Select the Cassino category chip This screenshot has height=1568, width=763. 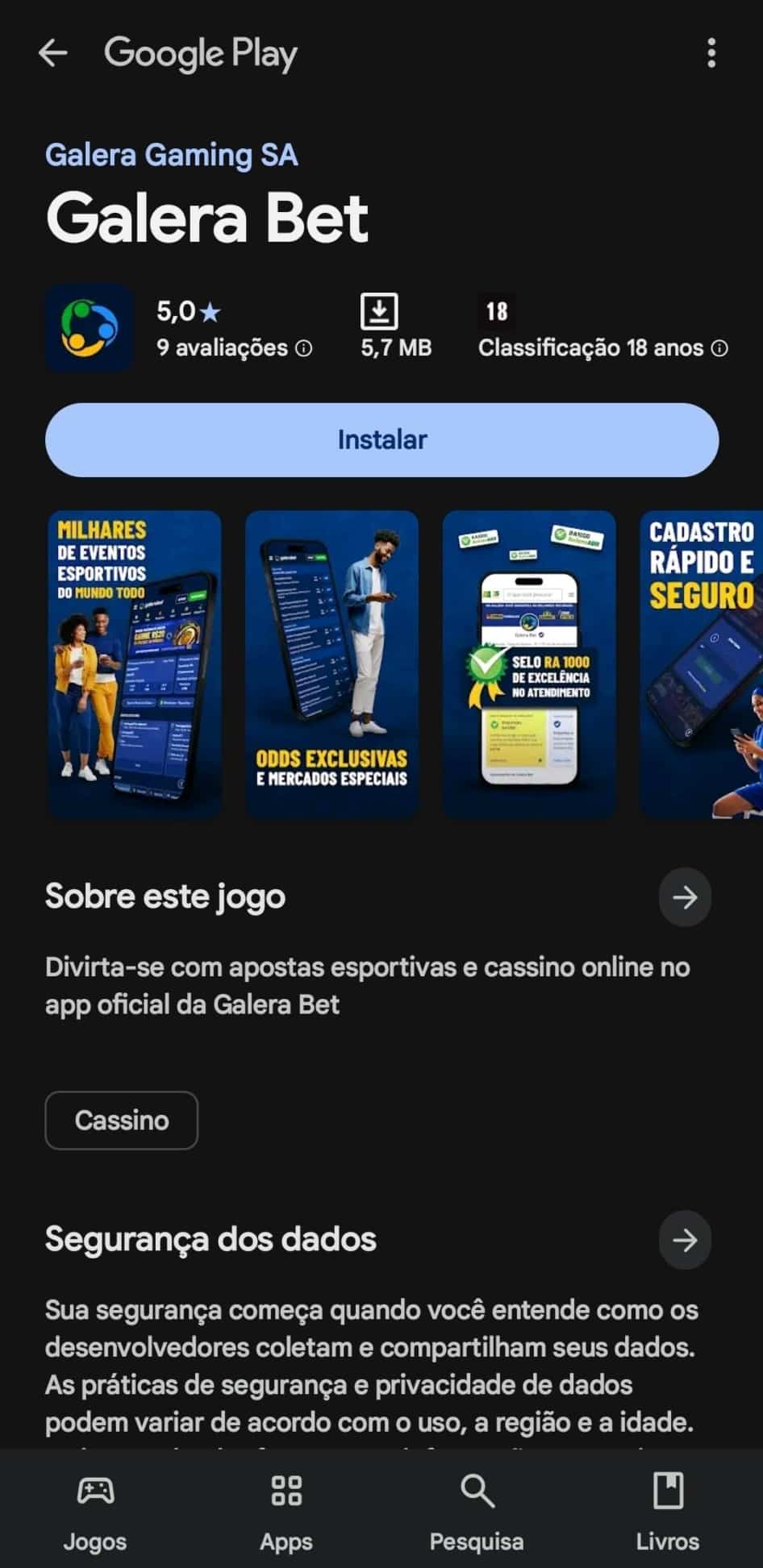[122, 1120]
